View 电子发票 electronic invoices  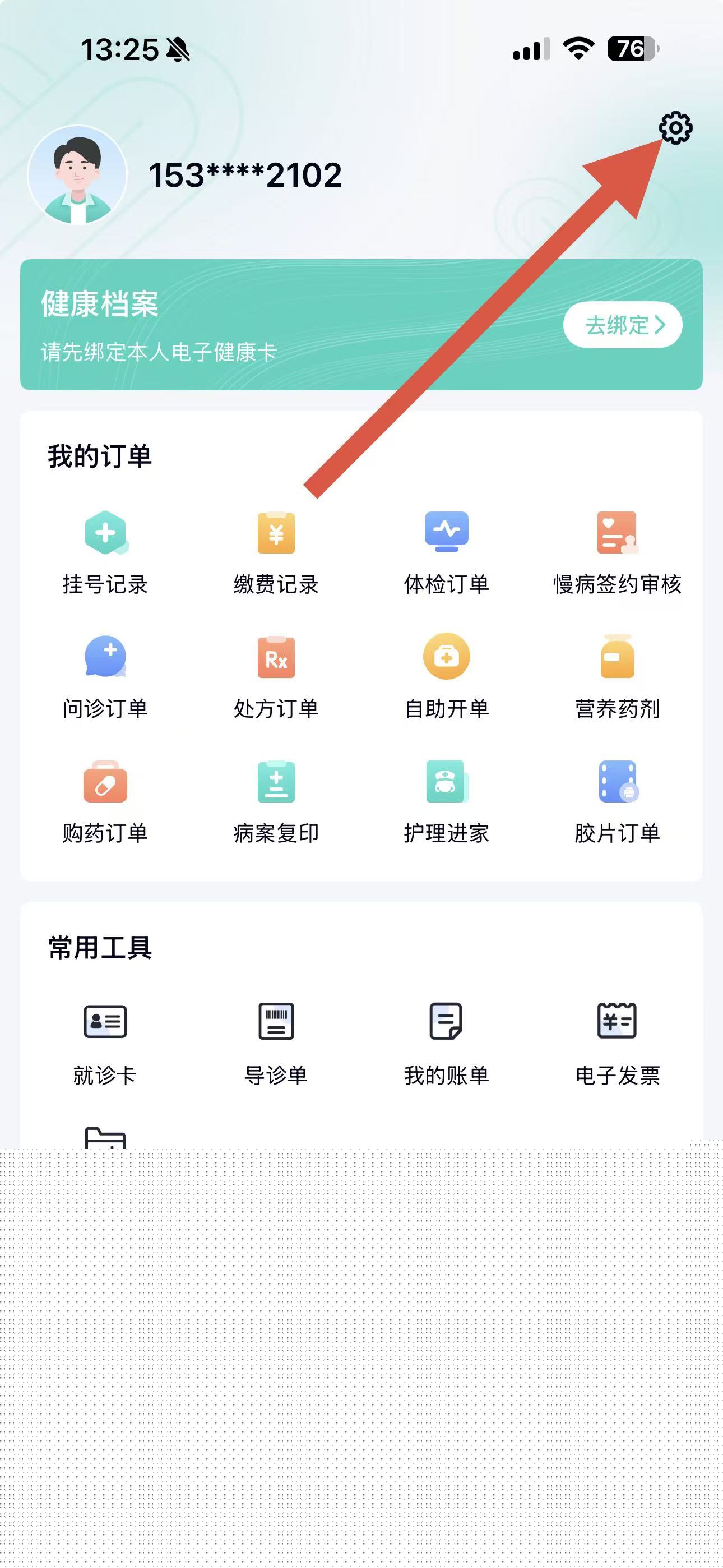(617, 1043)
